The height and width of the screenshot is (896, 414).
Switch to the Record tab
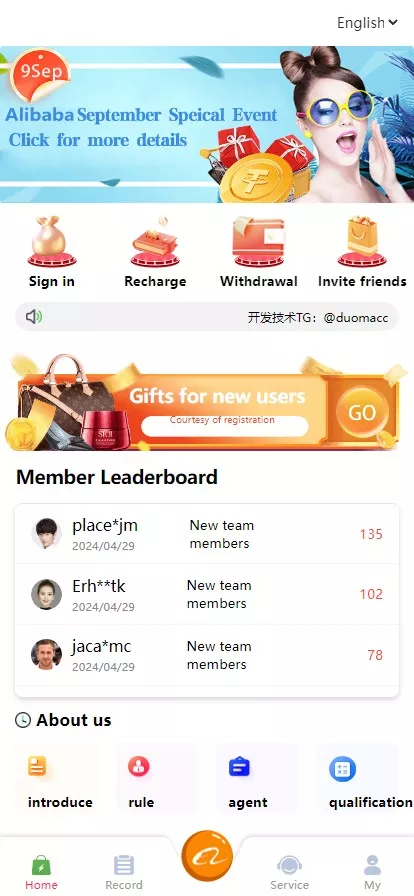click(x=124, y=873)
